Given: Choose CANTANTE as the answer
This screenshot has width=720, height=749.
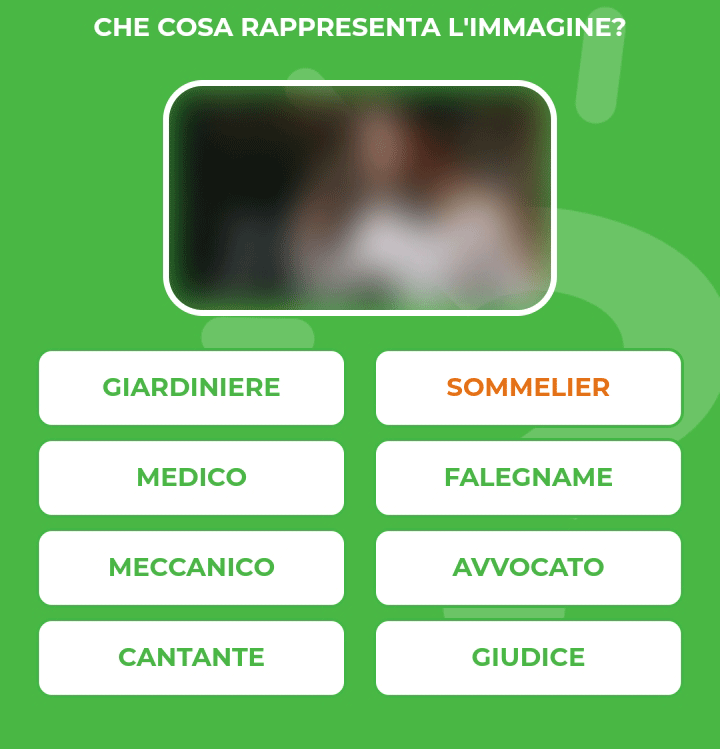Looking at the screenshot, I should point(191,658).
